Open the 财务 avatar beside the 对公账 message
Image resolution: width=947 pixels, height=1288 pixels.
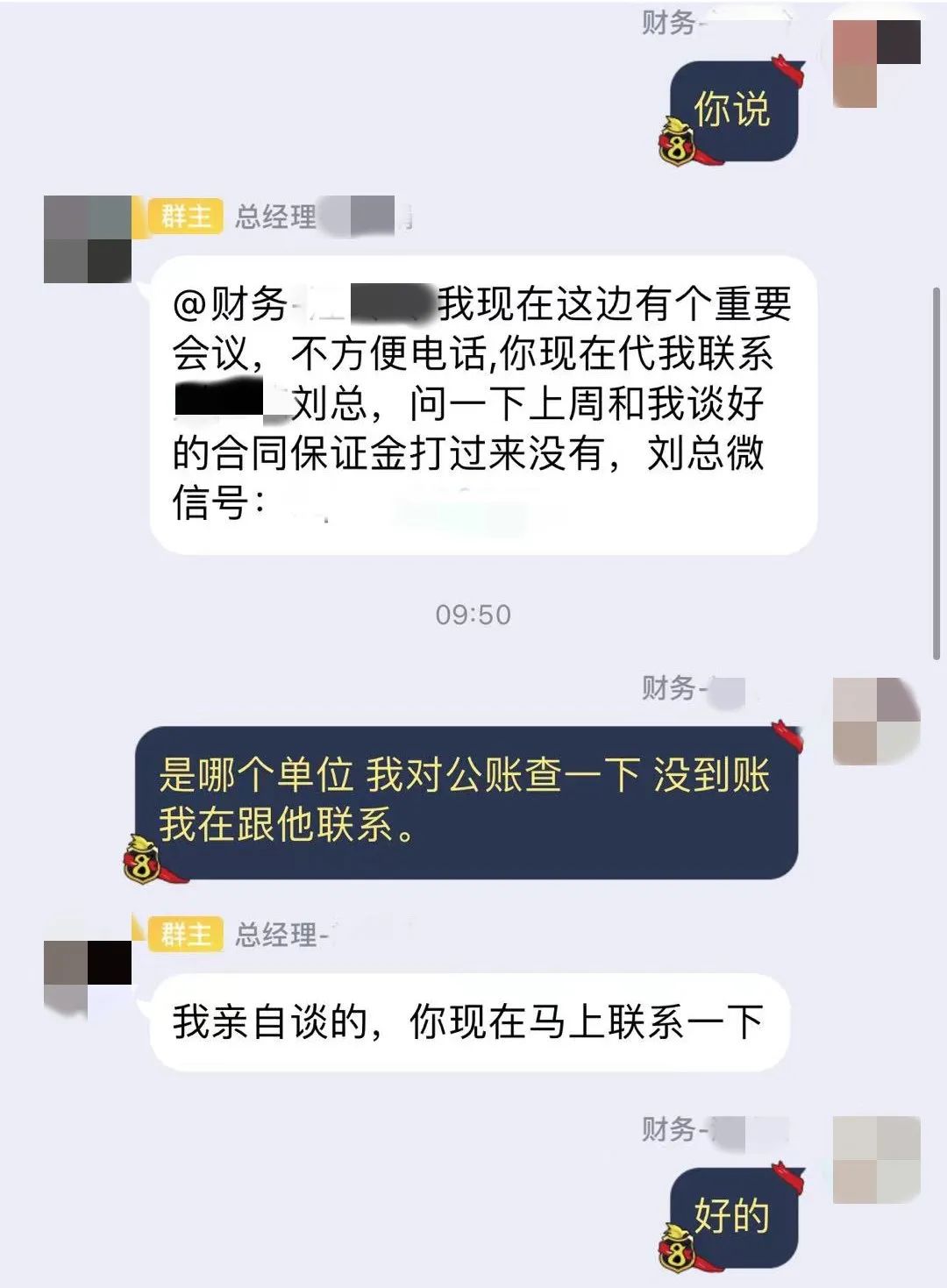click(x=876, y=721)
